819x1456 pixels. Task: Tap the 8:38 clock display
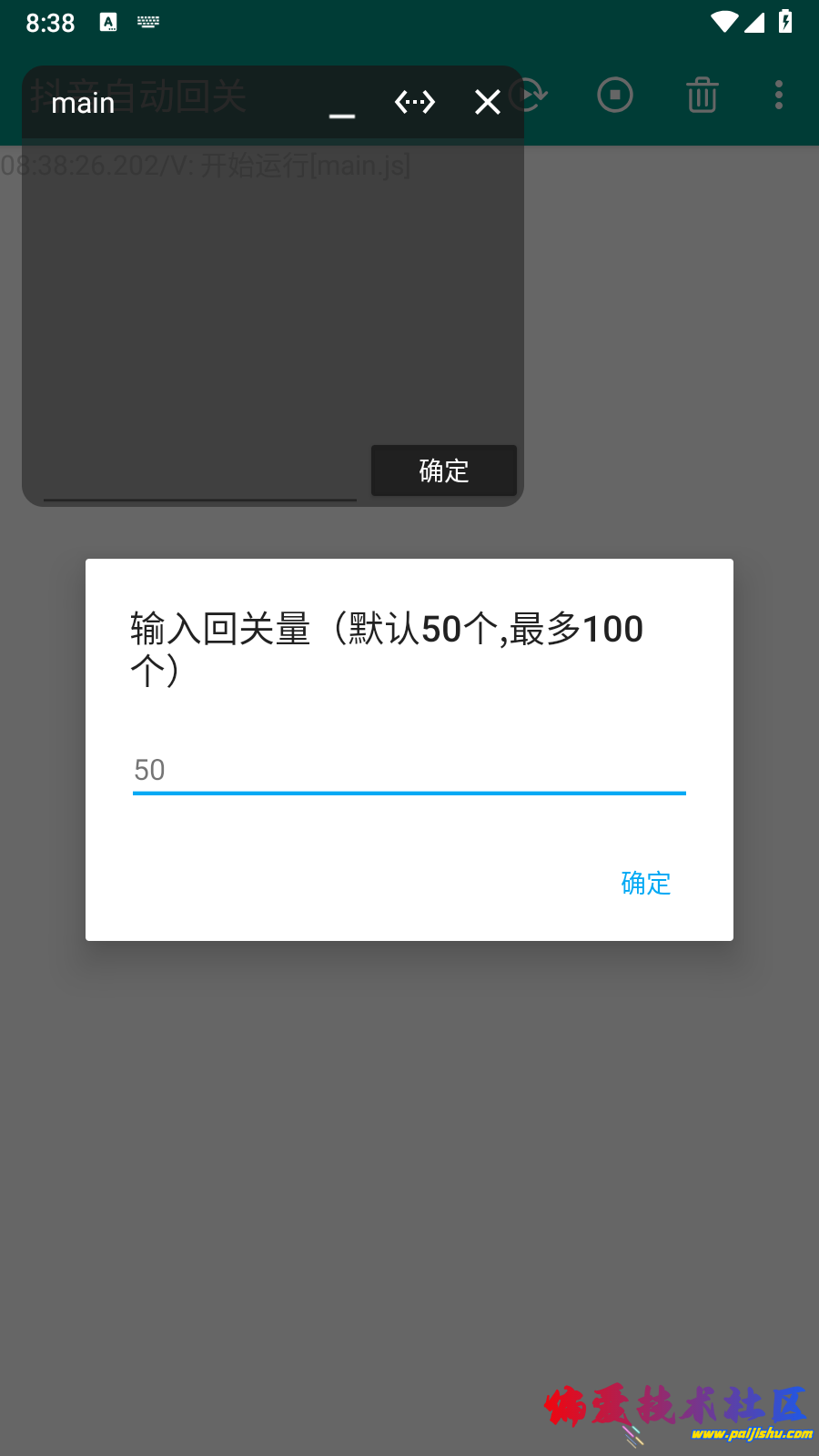[50, 23]
